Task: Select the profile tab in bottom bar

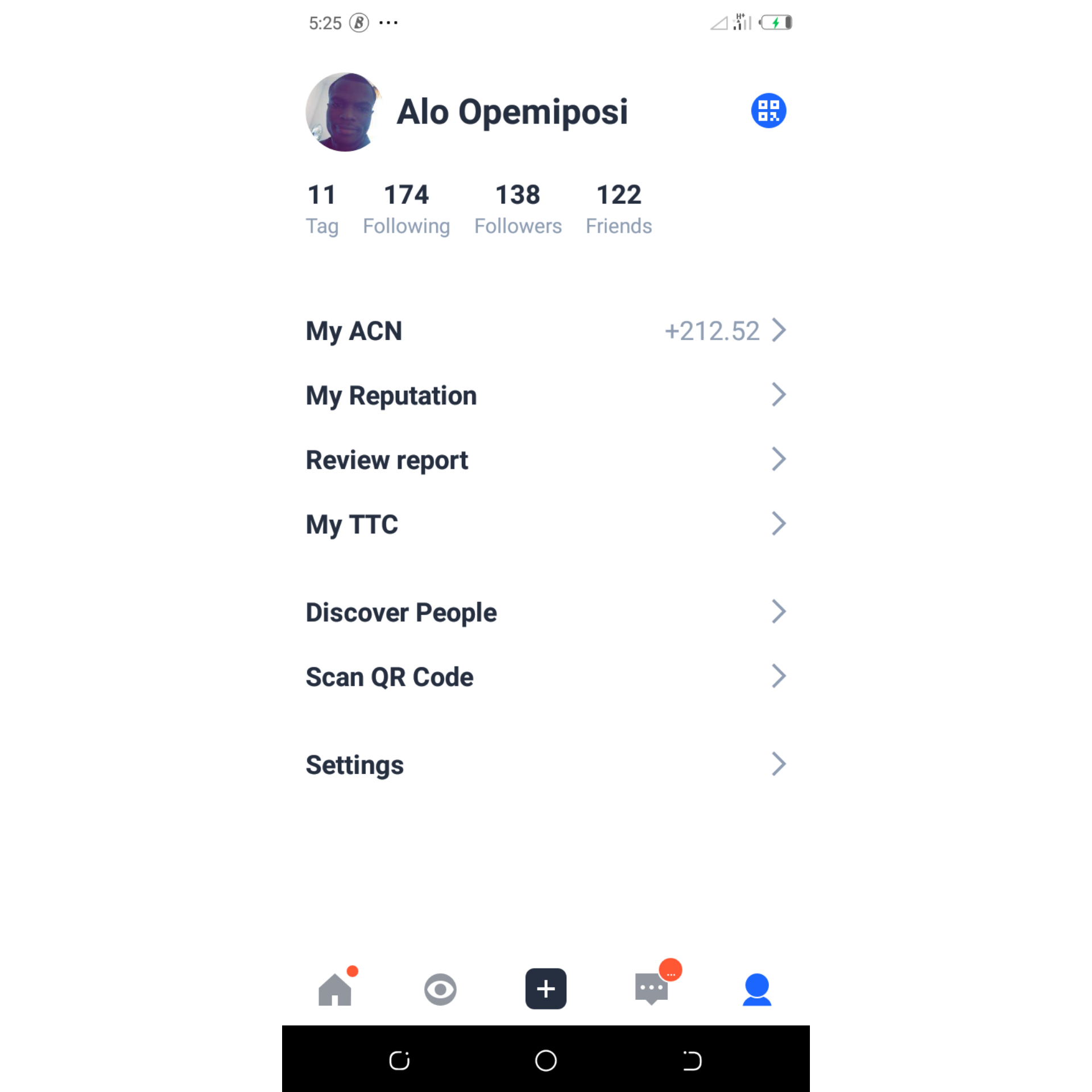Action: pyautogui.click(x=756, y=990)
